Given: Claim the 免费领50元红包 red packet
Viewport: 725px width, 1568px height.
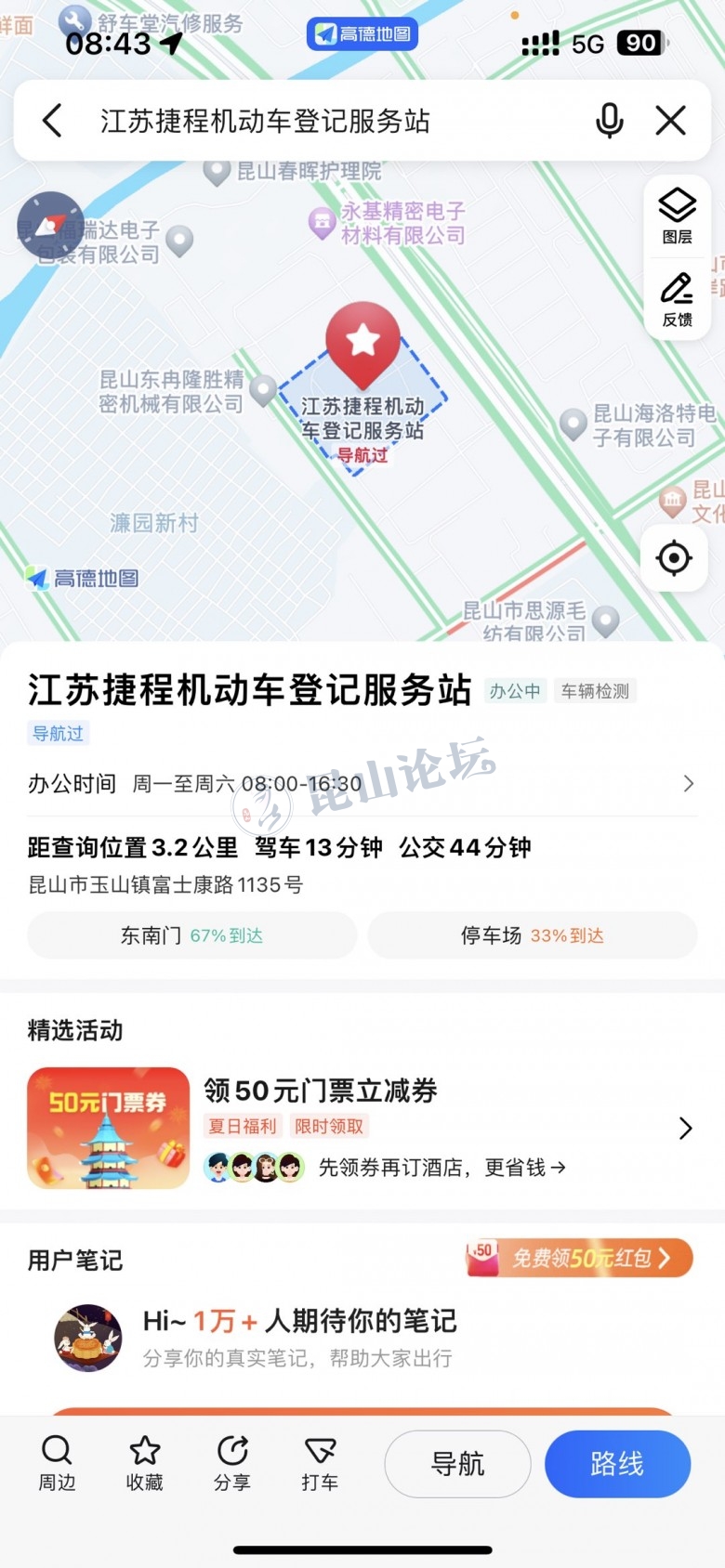Looking at the screenshot, I should [x=580, y=1259].
